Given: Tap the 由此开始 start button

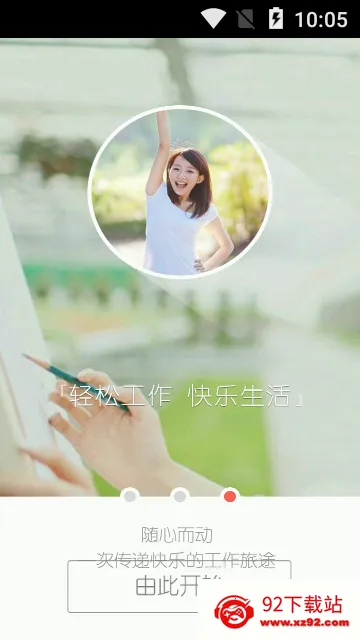Looking at the screenshot, I should tap(179, 586).
